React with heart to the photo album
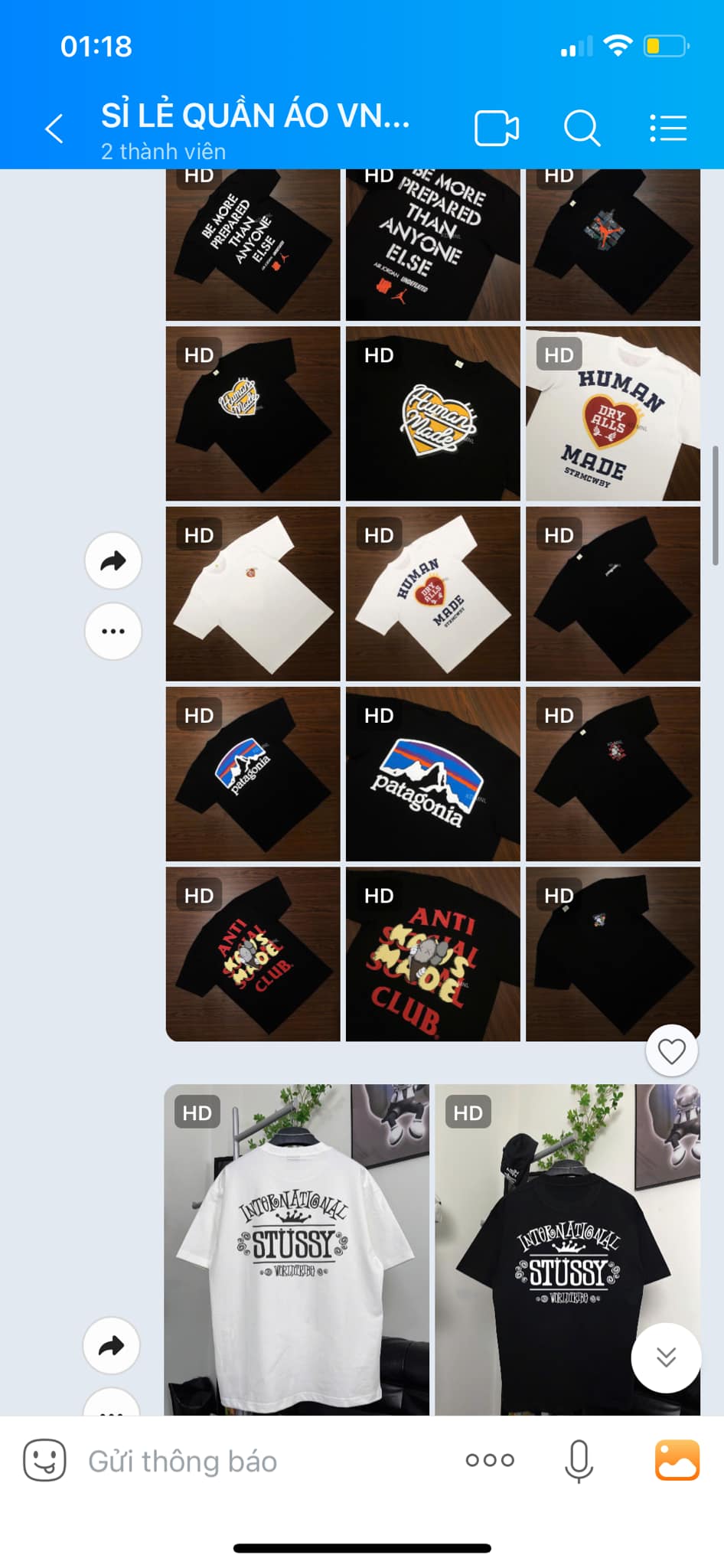The width and height of the screenshot is (724, 1568). (x=672, y=1050)
